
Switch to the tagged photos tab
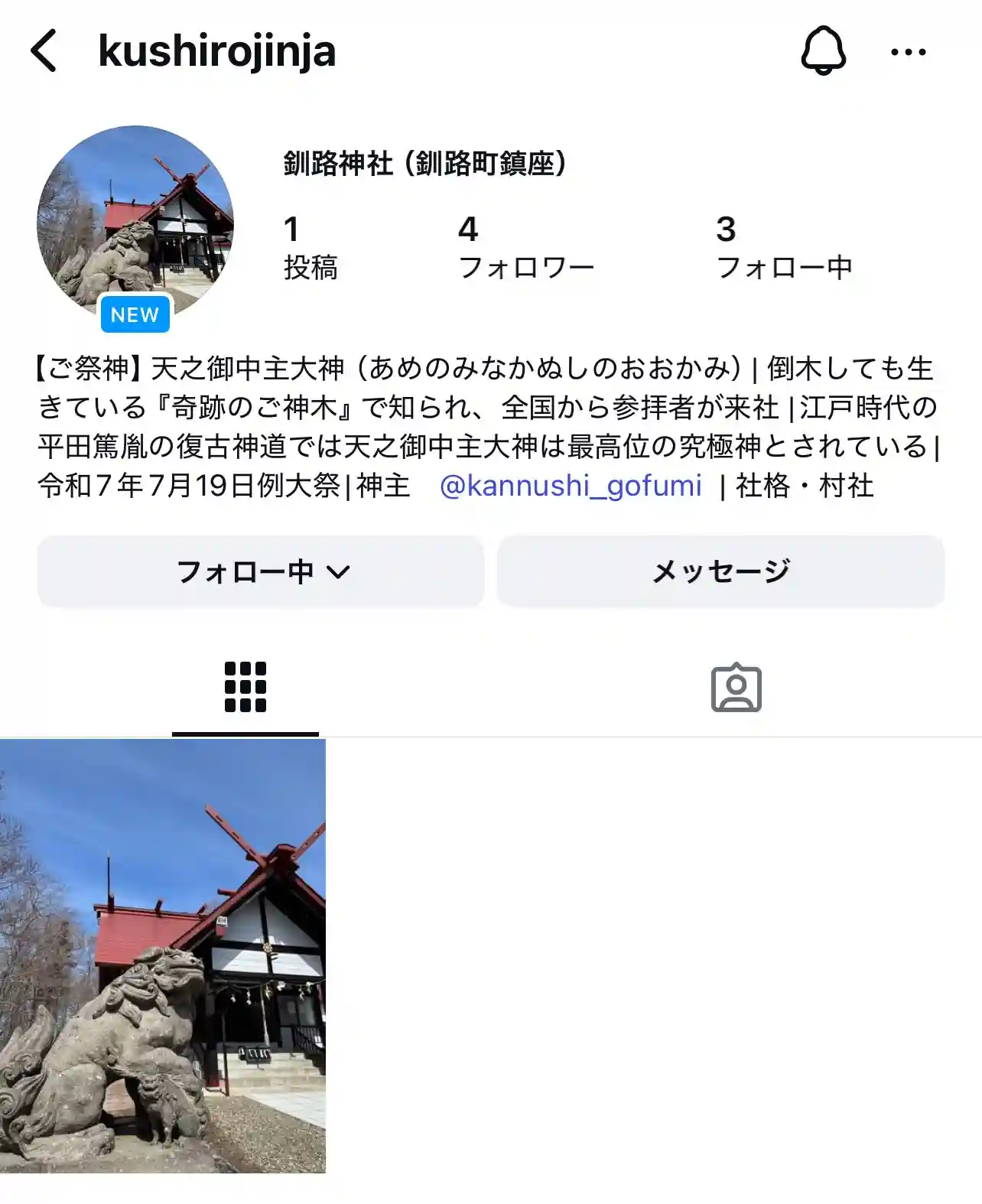tap(736, 687)
